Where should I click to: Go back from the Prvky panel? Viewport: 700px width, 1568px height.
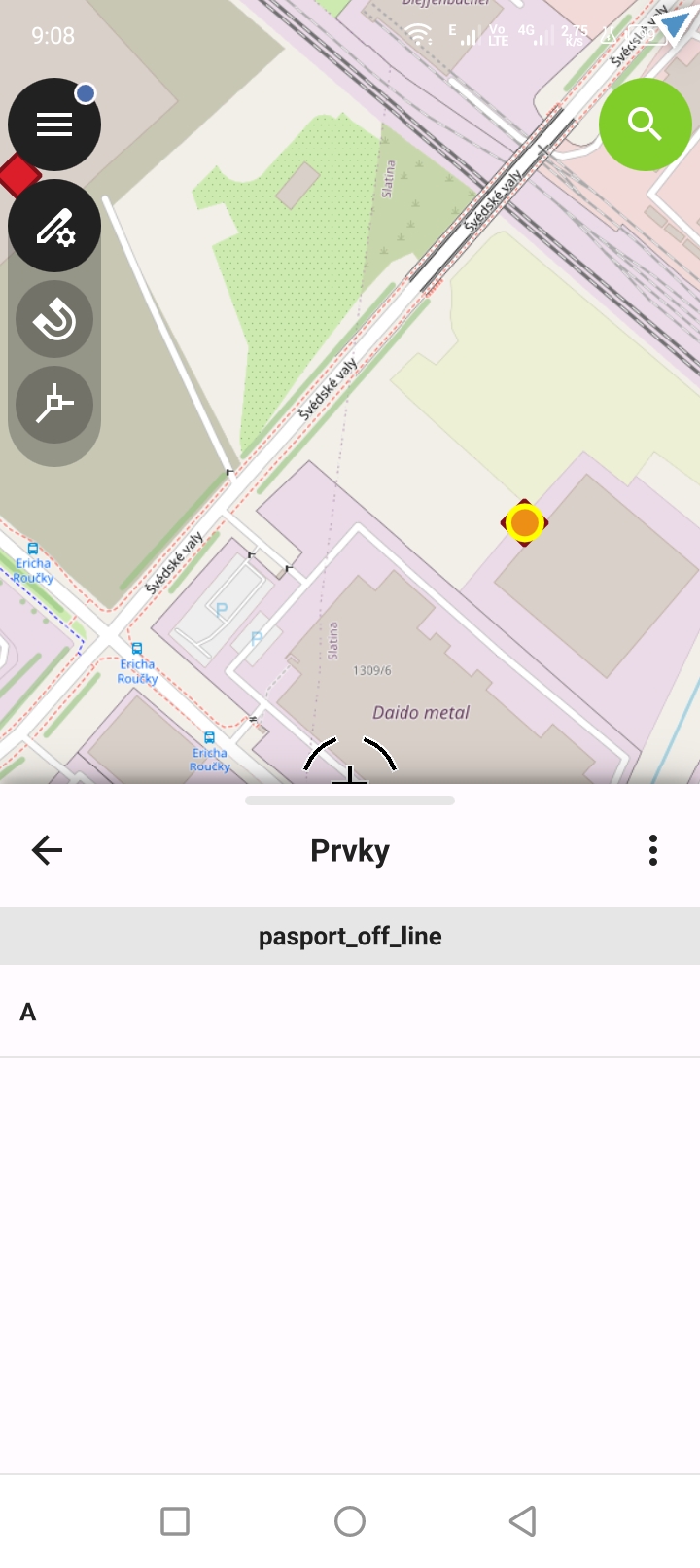coord(47,850)
